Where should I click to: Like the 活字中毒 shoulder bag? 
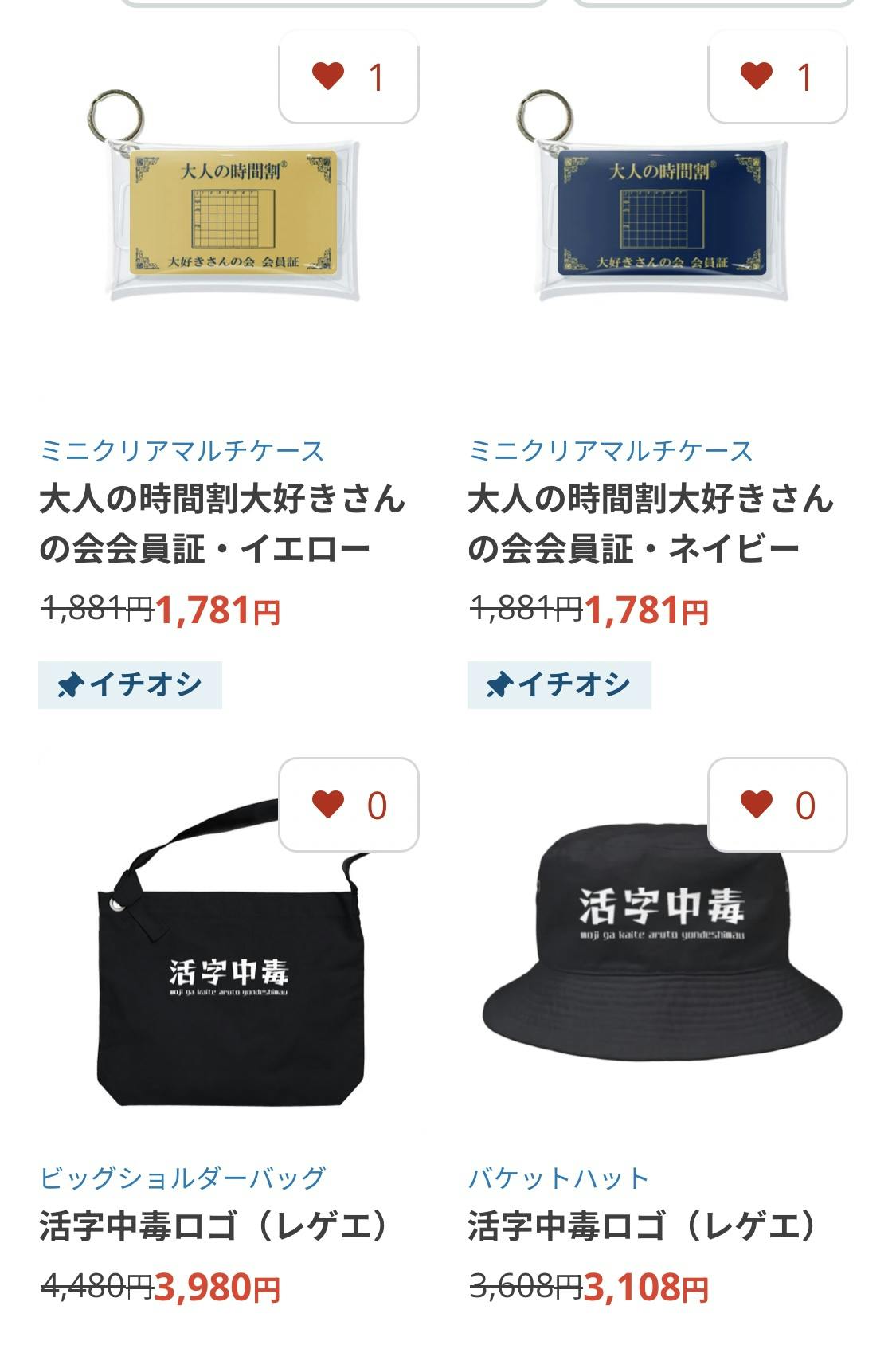348,805
